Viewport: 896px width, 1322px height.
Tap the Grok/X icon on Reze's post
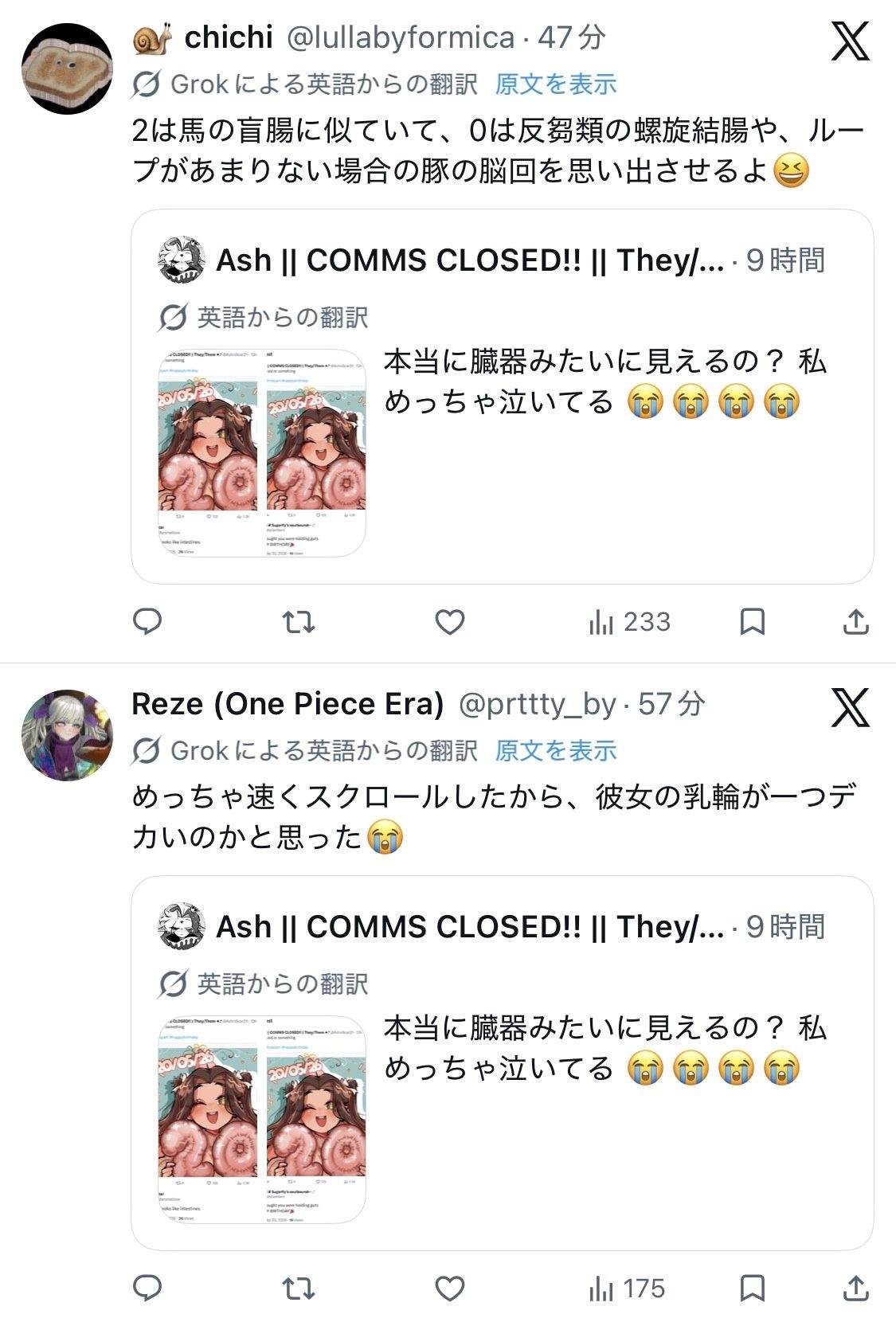[x=851, y=707]
